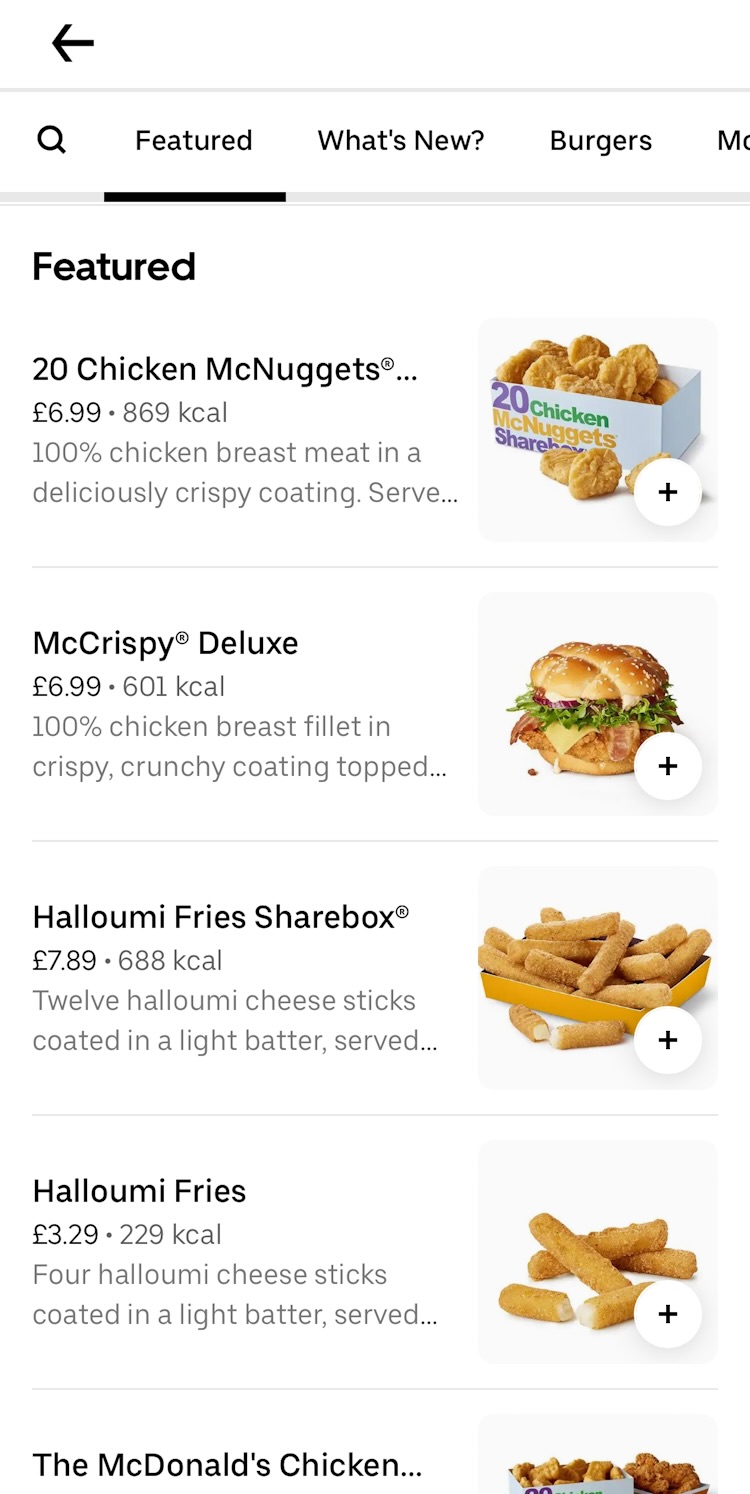View the 229 kcal Halloumi Fries item
Viewport: 750px width, 1494px height.
pyautogui.click(x=245, y=1252)
